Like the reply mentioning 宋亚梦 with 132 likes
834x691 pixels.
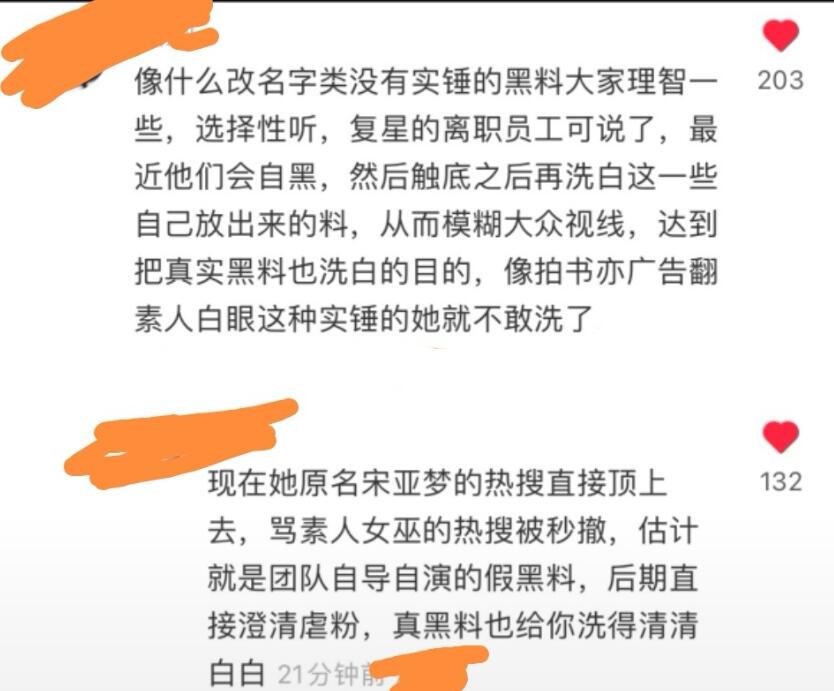pyautogui.click(x=781, y=437)
